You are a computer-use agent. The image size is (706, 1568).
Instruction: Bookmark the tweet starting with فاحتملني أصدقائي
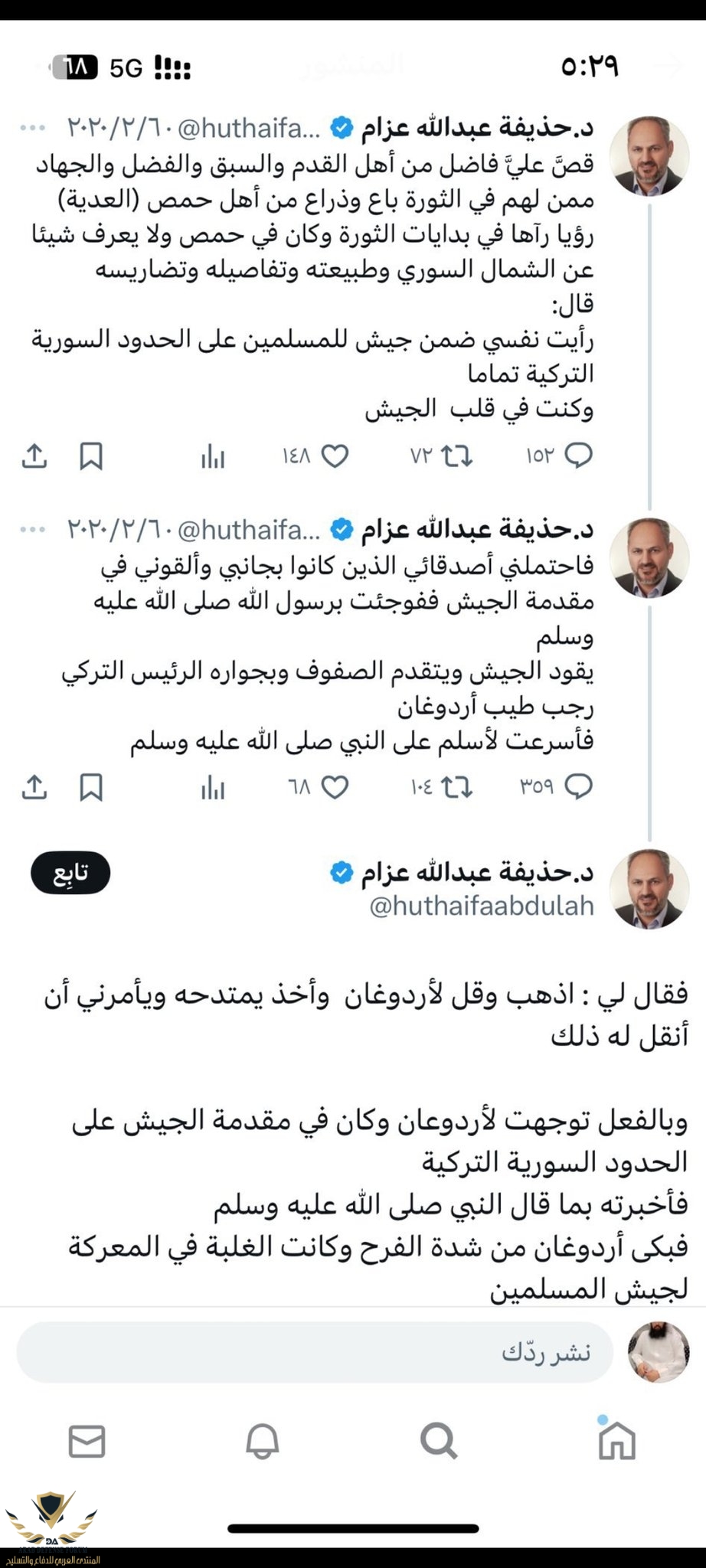(91, 786)
